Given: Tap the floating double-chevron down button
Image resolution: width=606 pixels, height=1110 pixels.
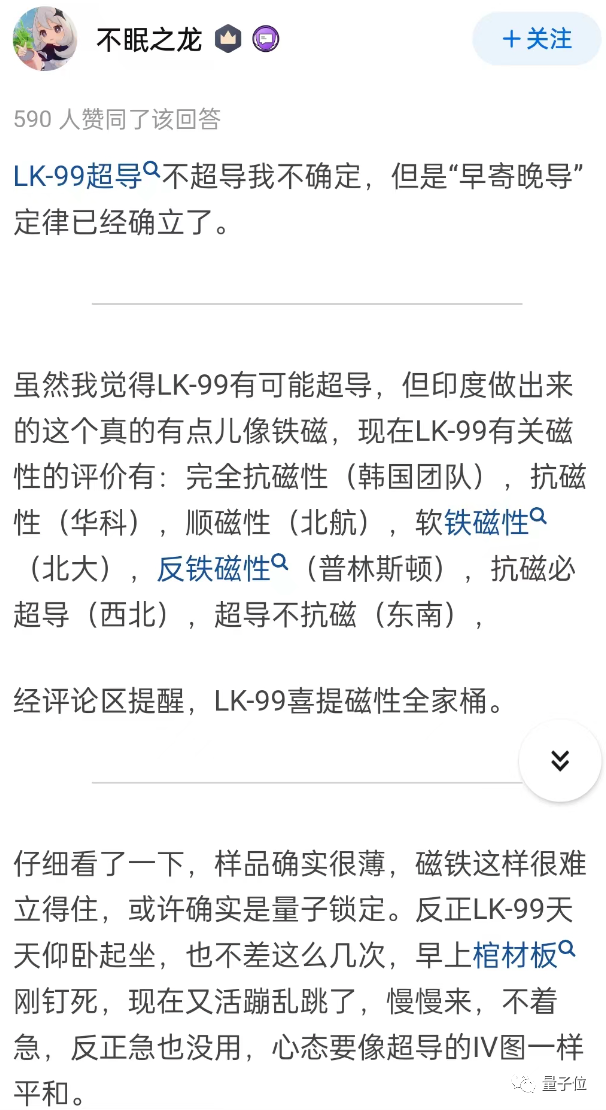Looking at the screenshot, I should point(560,760).
